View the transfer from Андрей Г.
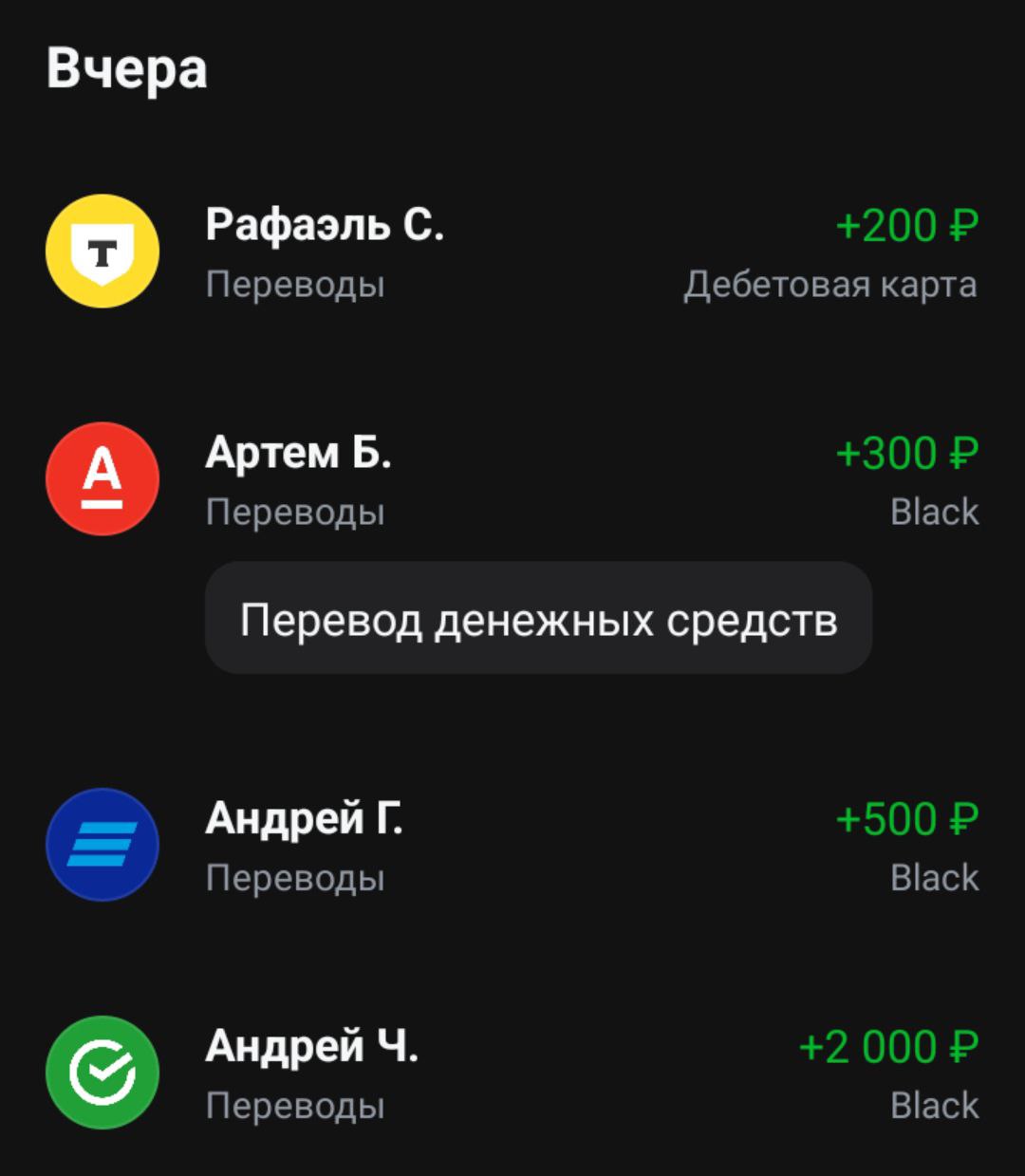 512,846
